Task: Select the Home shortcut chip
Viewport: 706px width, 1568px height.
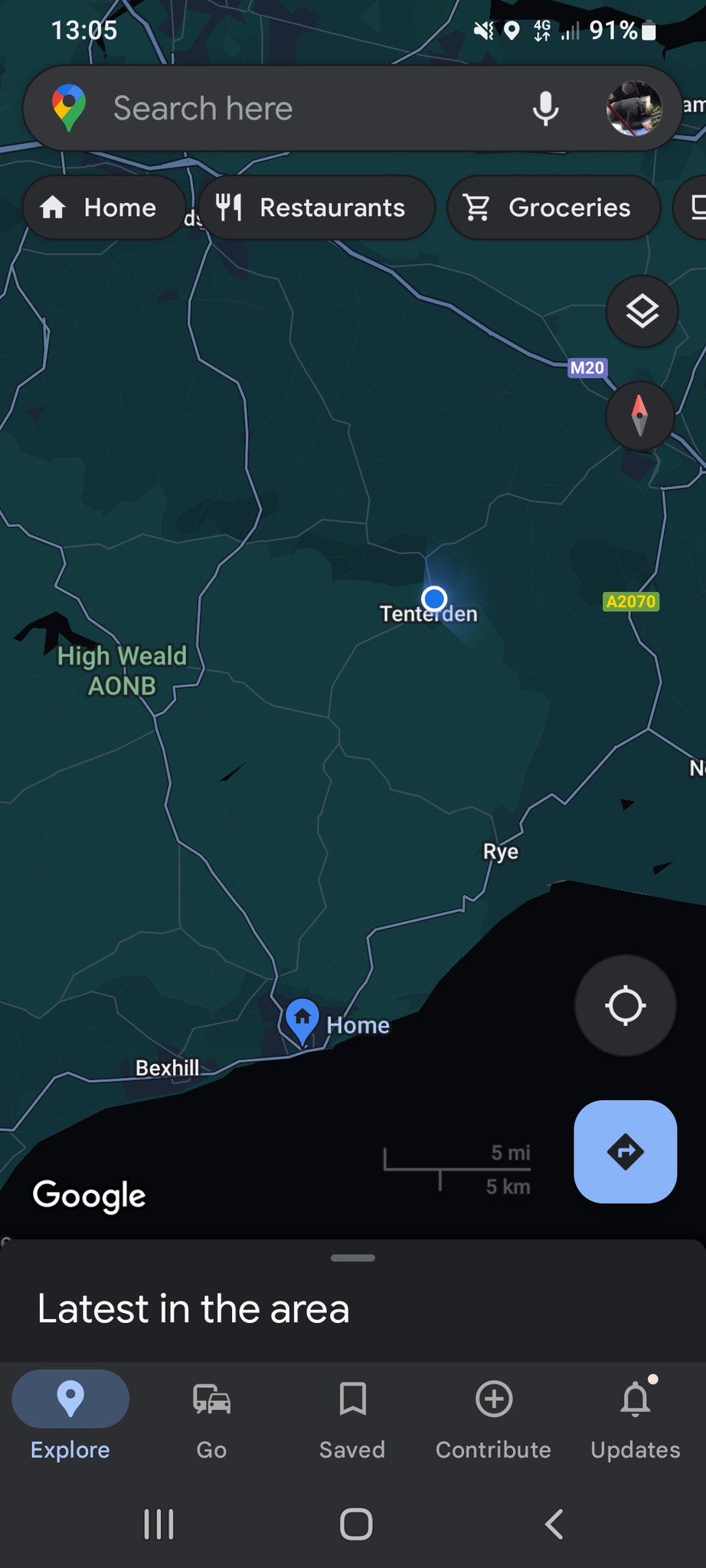Action: [103, 207]
